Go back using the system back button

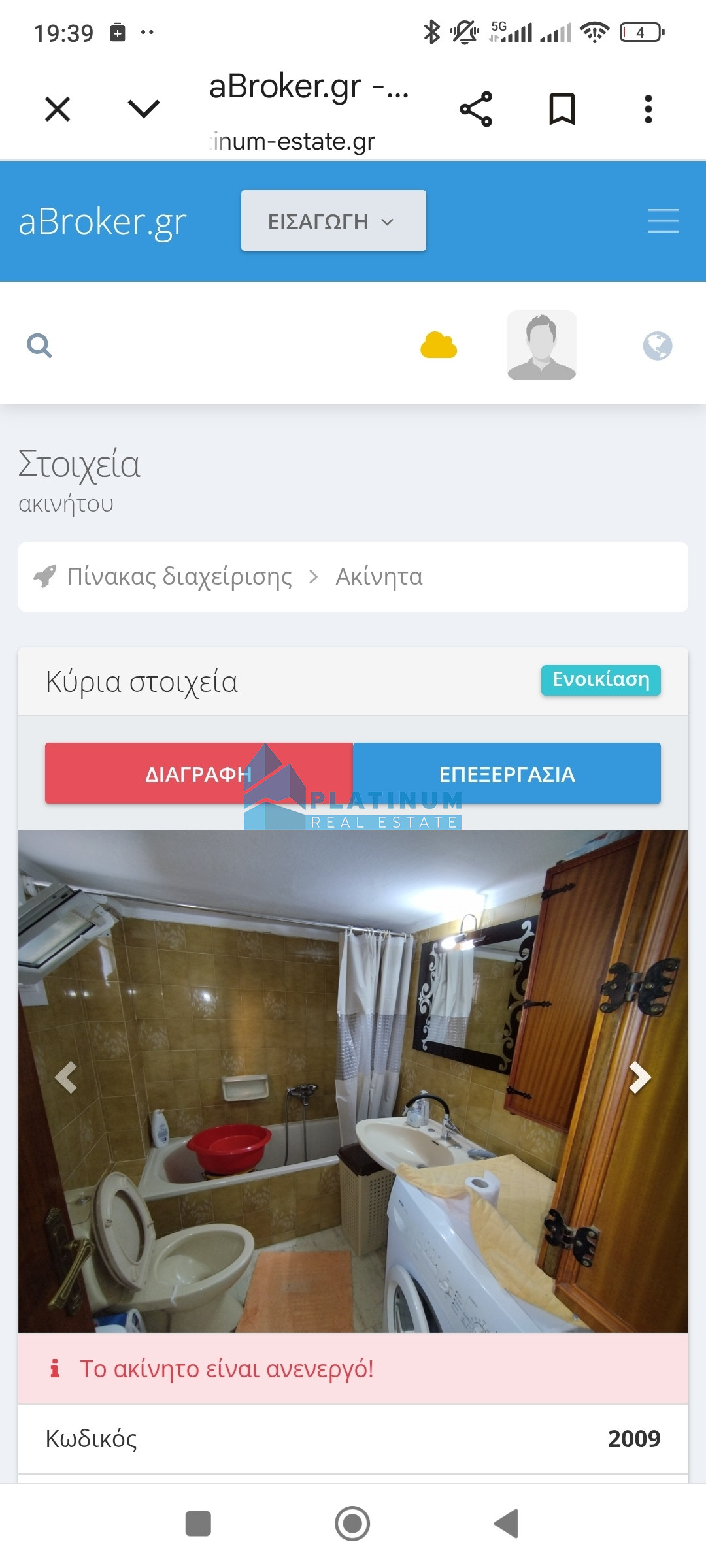(507, 1524)
